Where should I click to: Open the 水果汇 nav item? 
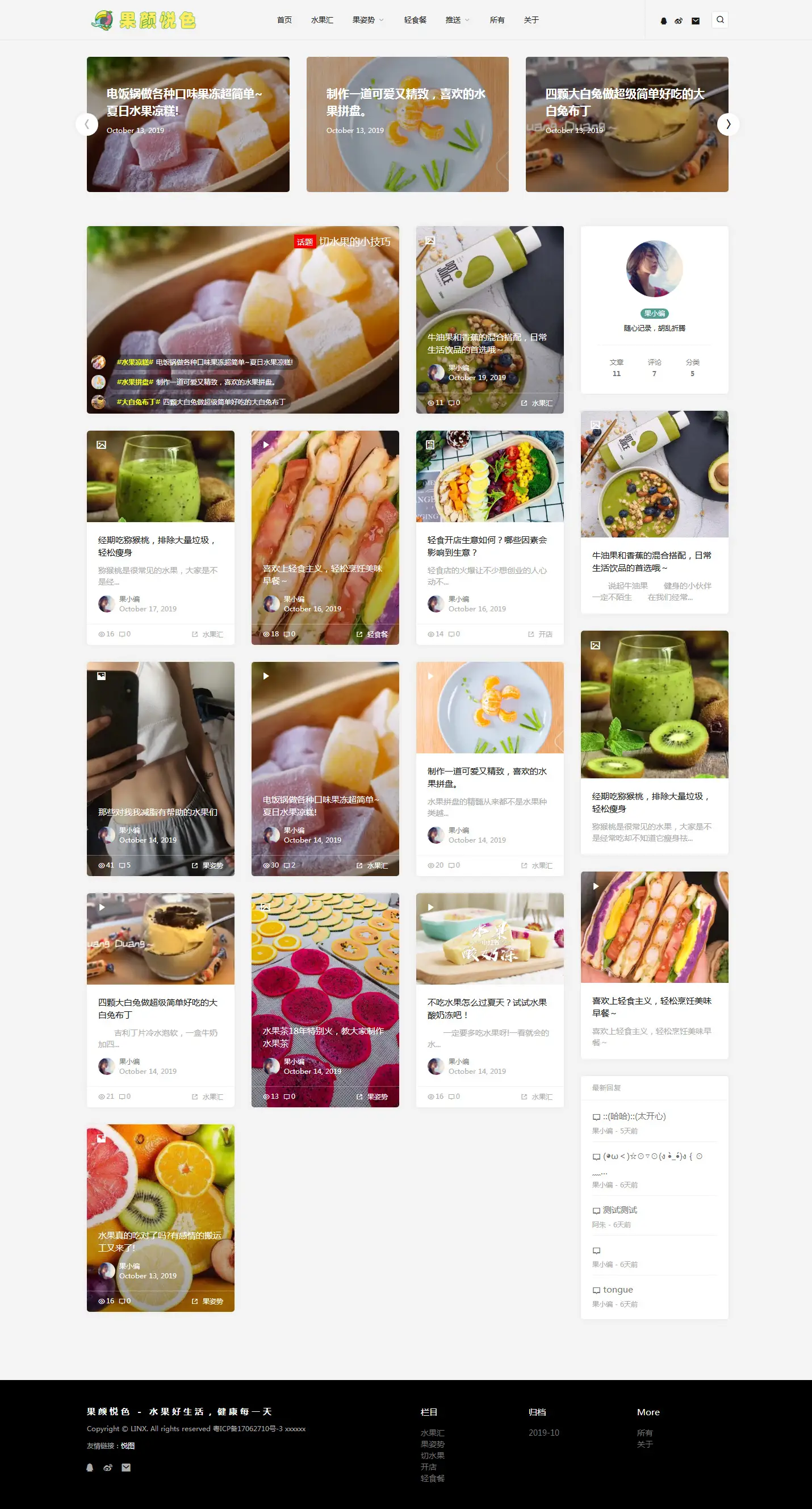click(322, 20)
